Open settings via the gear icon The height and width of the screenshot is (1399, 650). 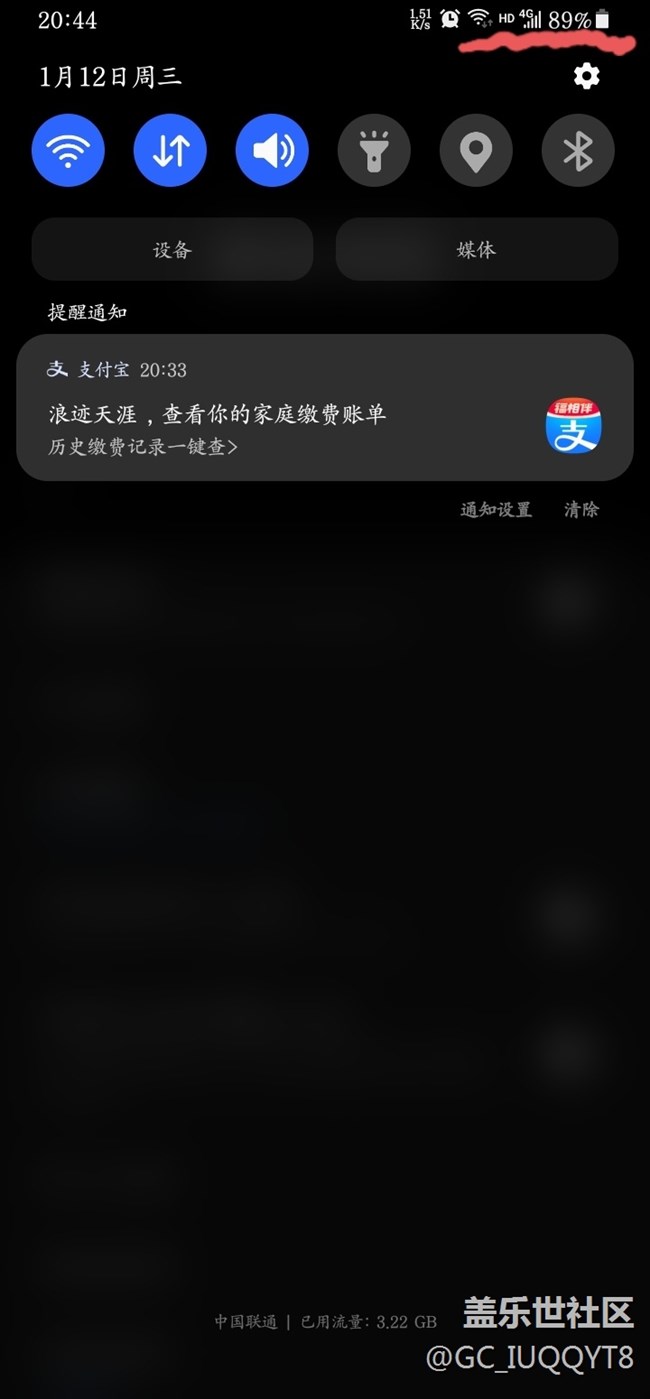click(x=587, y=76)
